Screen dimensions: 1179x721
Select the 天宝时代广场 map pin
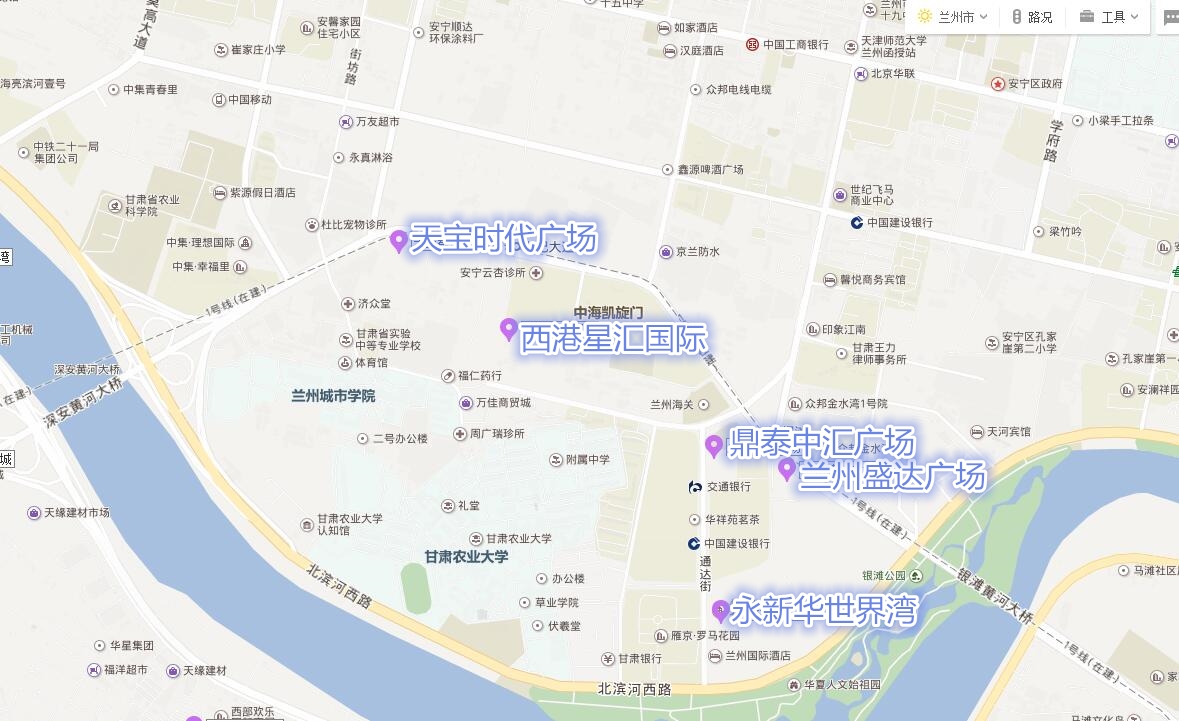[398, 240]
